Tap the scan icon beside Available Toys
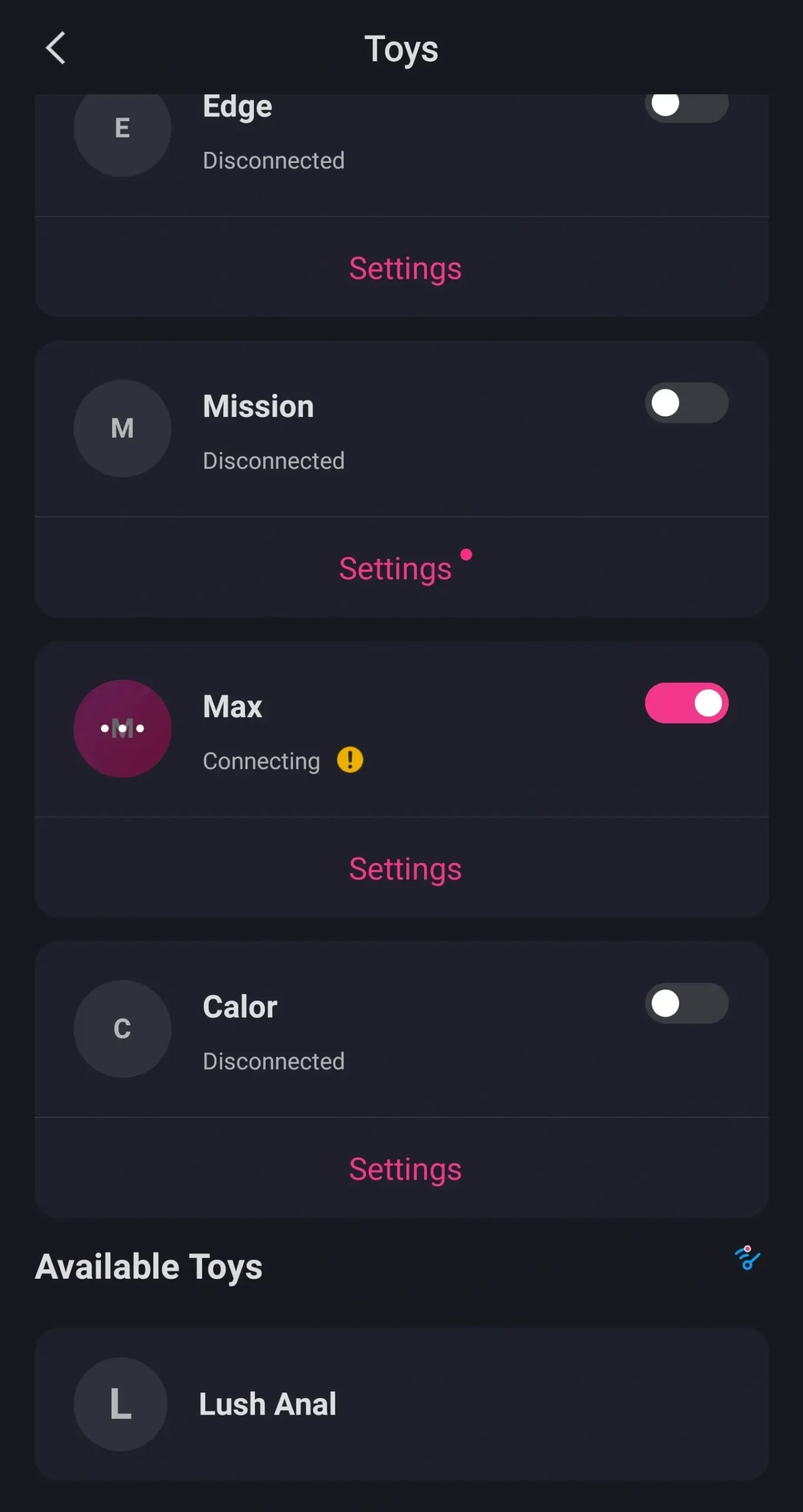The width and height of the screenshot is (803, 1512). click(747, 1258)
